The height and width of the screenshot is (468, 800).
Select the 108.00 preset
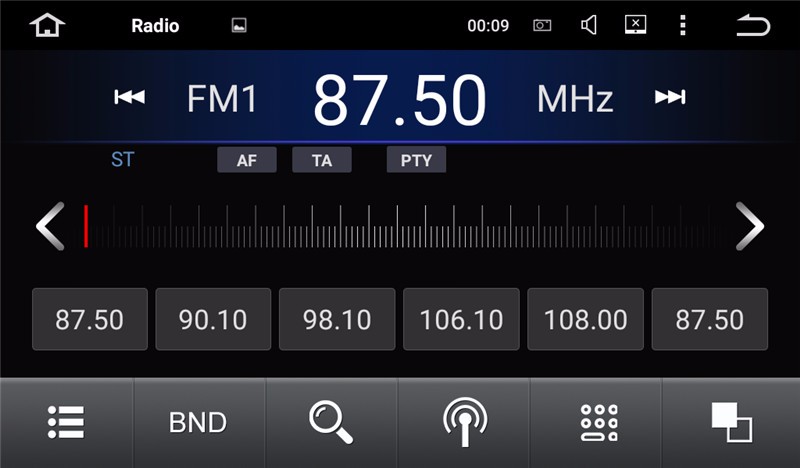(x=585, y=319)
